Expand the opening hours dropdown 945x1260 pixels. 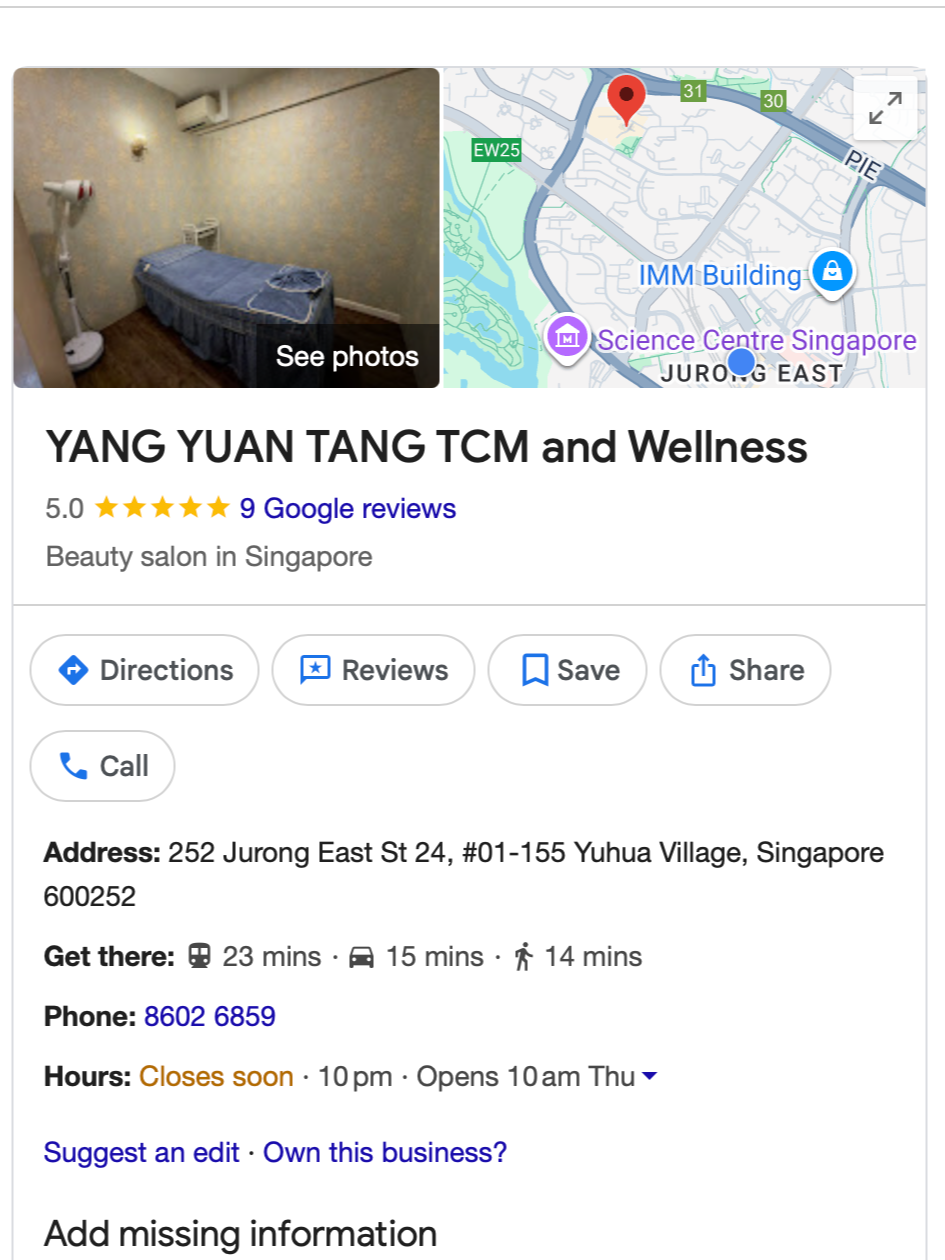pos(649,1077)
